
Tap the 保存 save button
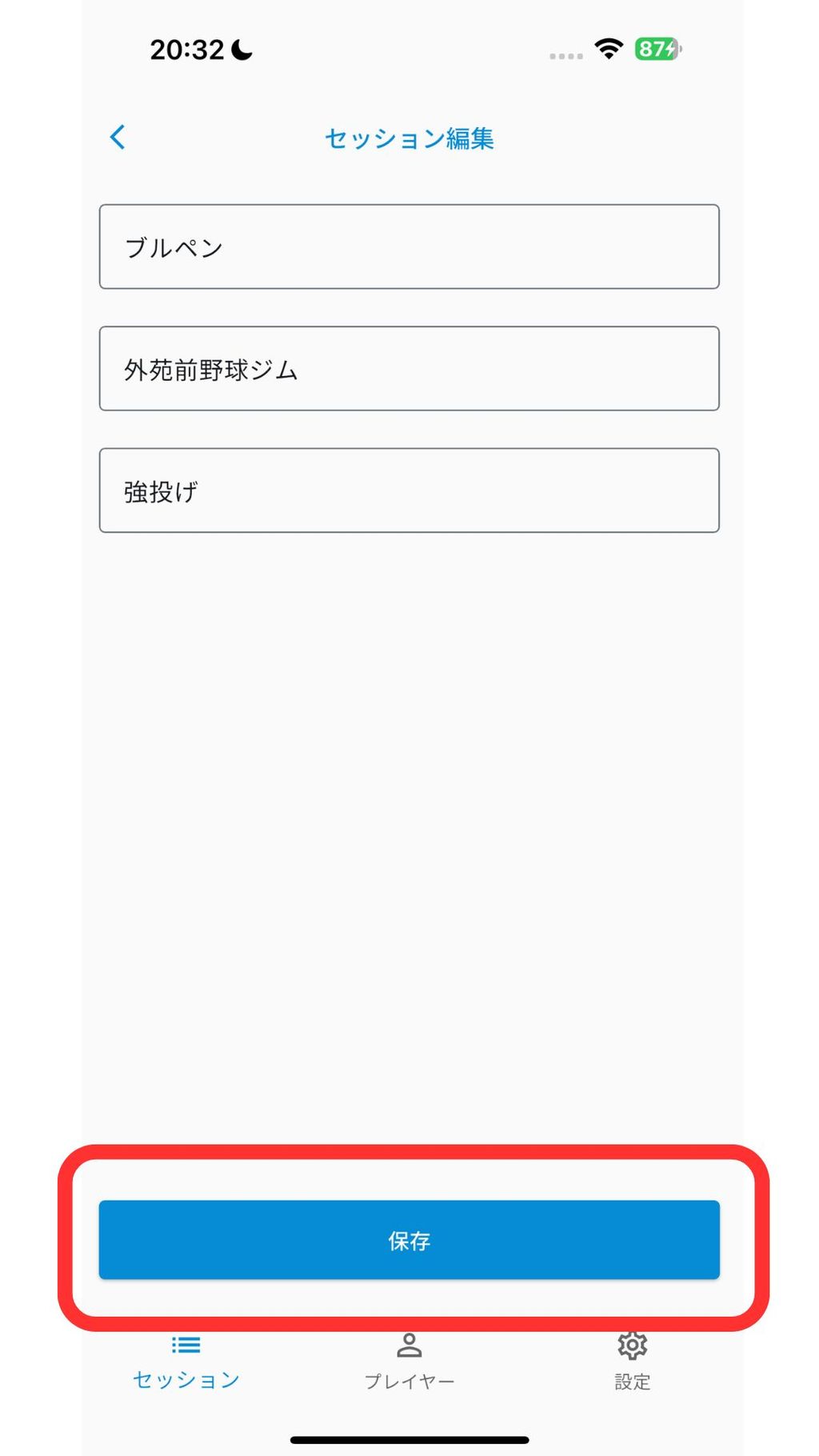click(x=409, y=1239)
